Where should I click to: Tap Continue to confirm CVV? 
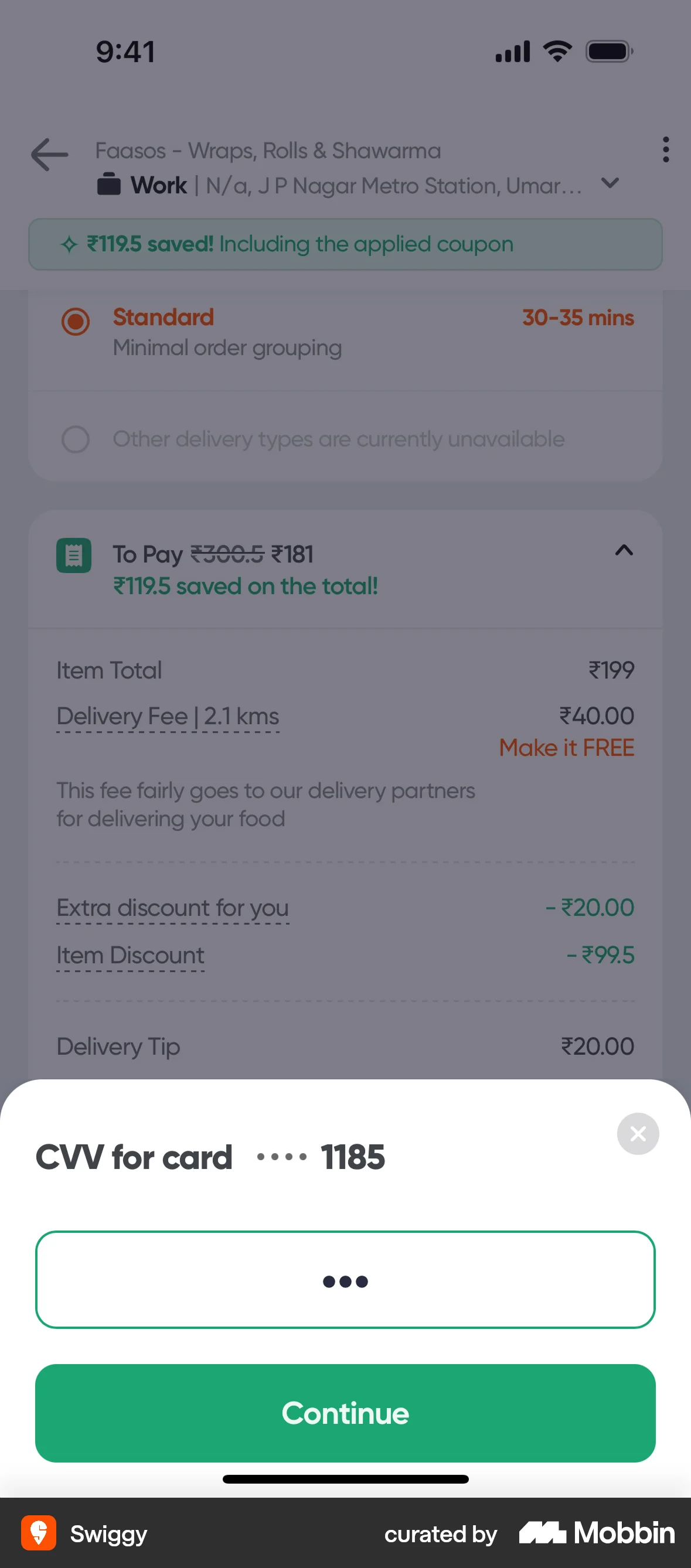pos(345,1413)
